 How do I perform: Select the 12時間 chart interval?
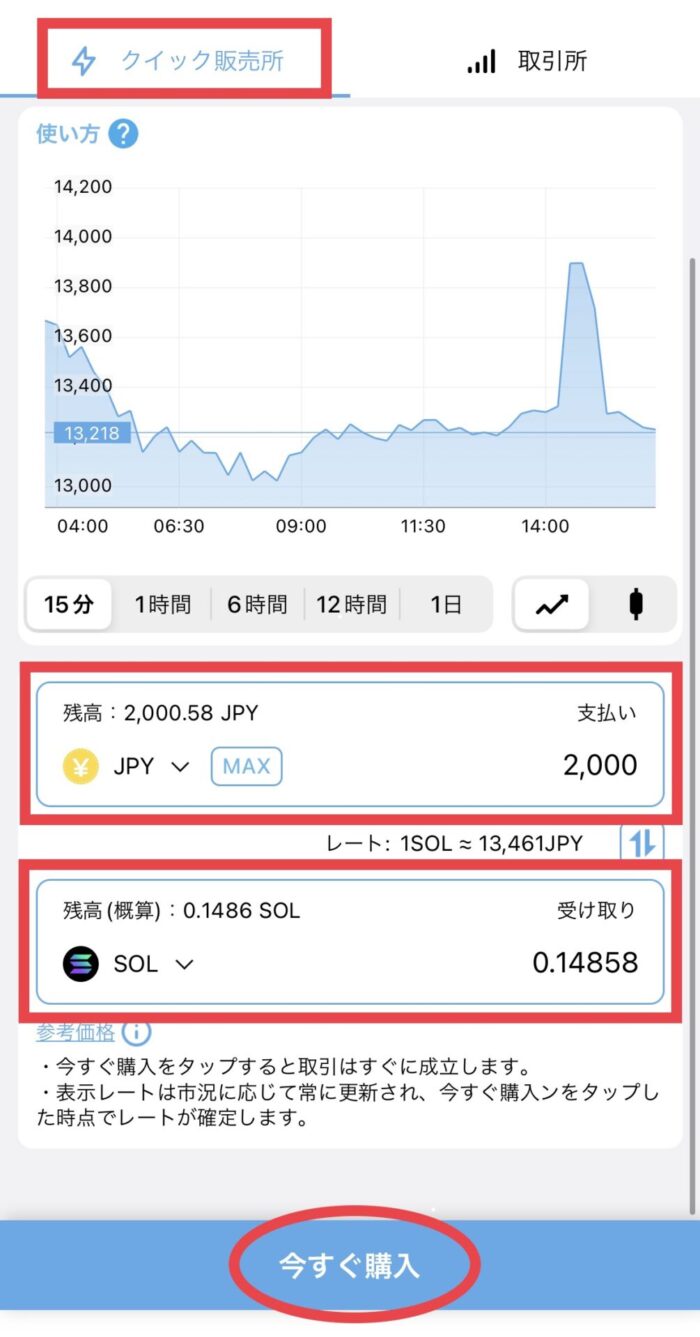tap(351, 604)
